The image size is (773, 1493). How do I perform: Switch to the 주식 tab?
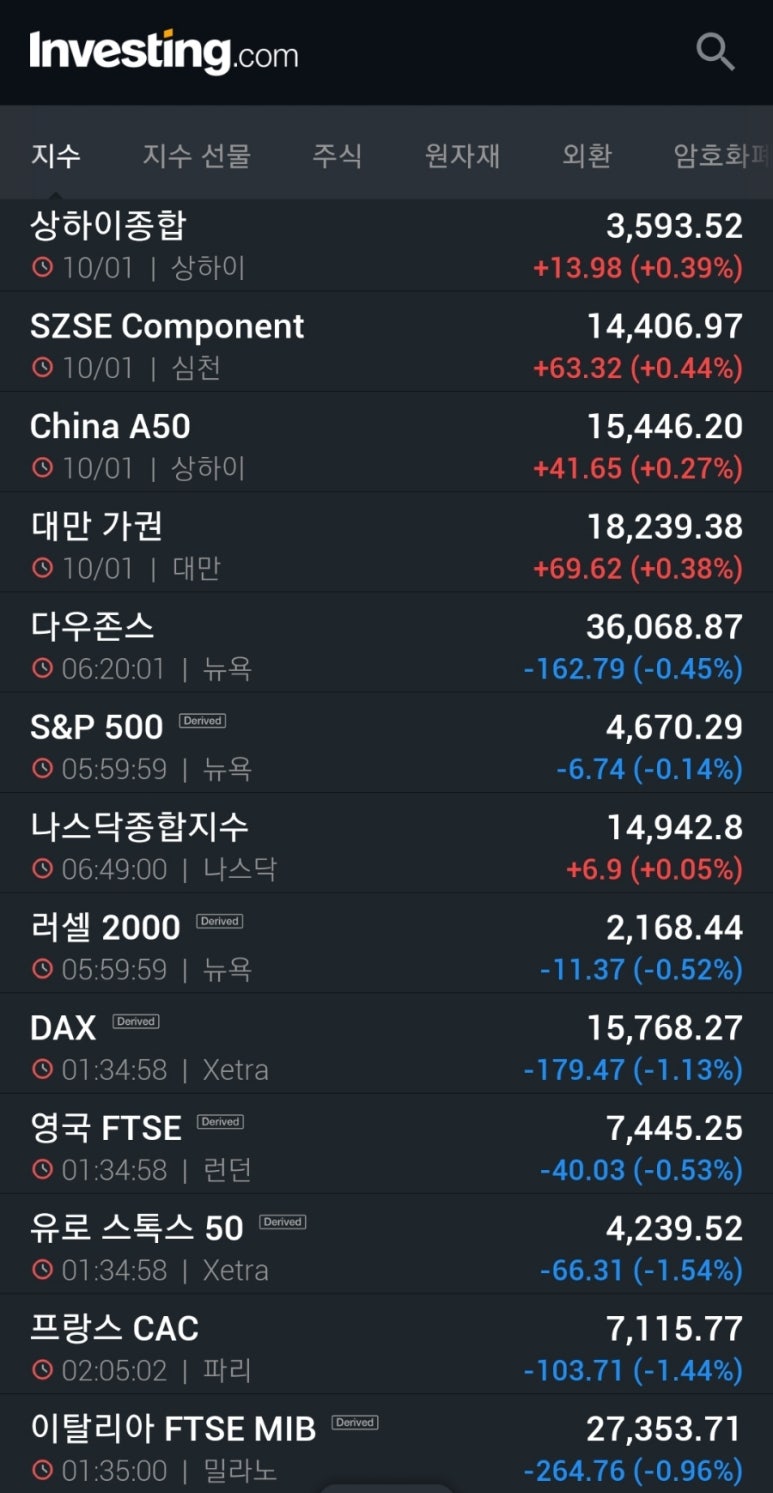click(337, 156)
